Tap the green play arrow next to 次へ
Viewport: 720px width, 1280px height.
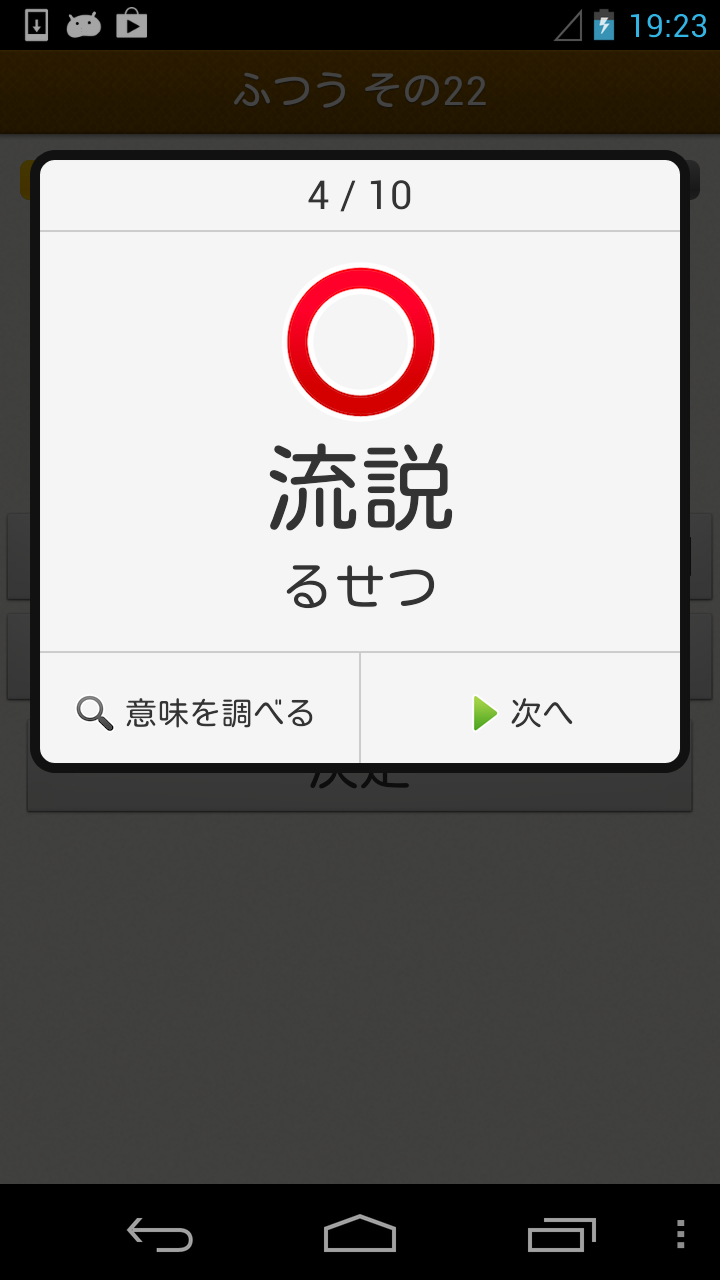[486, 712]
